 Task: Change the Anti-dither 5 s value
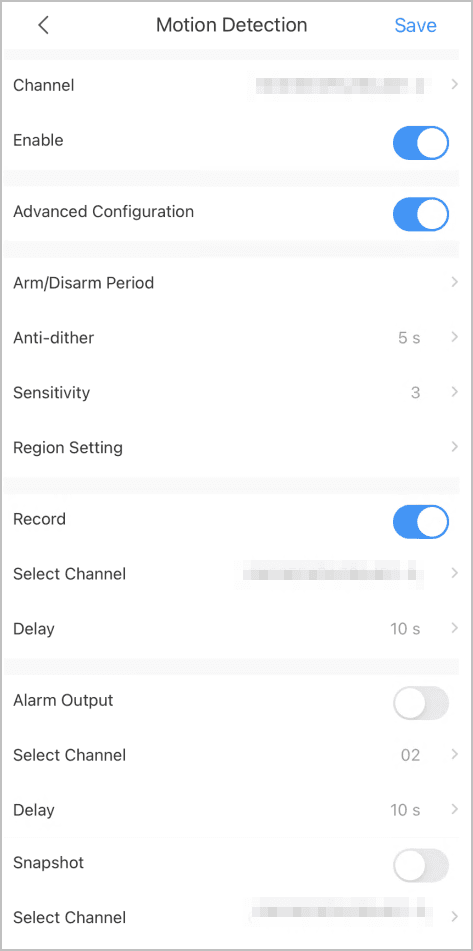236,338
